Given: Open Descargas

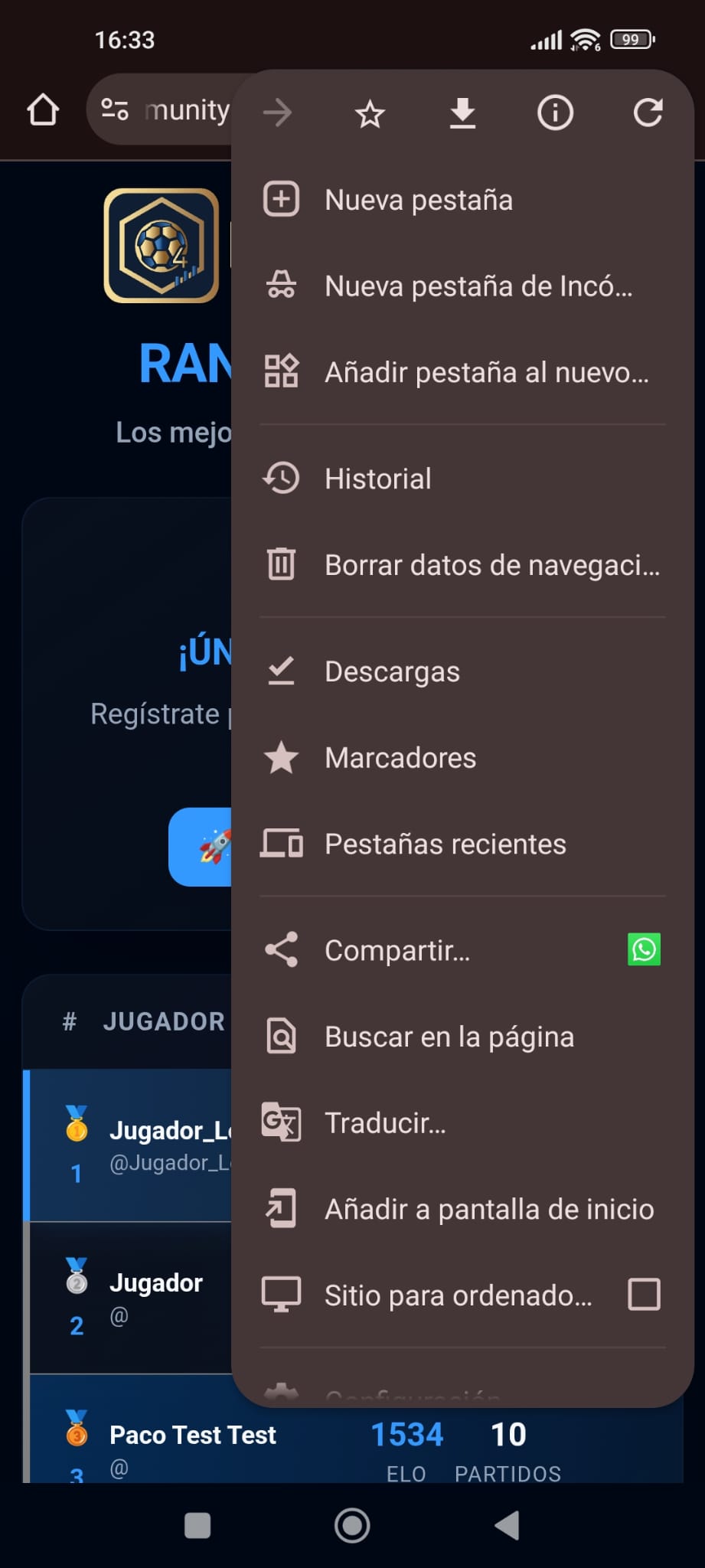Looking at the screenshot, I should point(392,671).
